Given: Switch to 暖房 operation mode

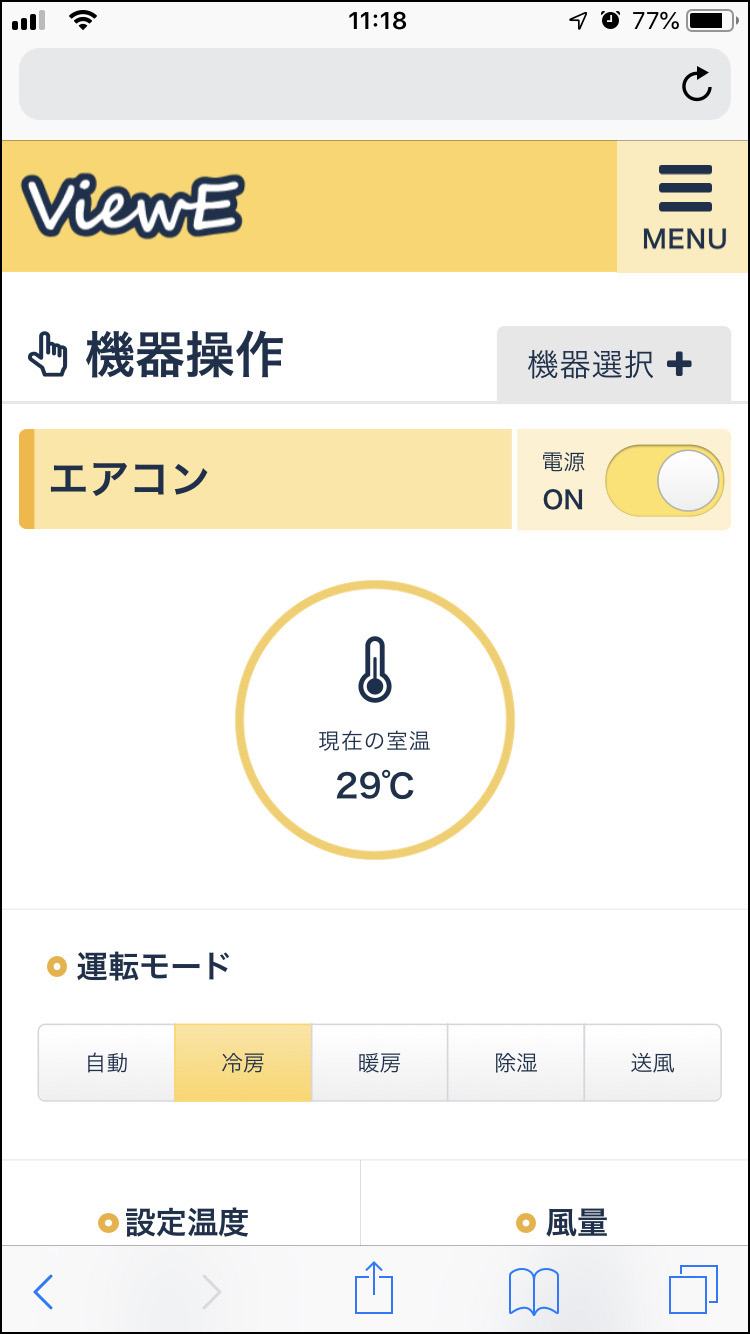Looking at the screenshot, I should point(379,1063).
